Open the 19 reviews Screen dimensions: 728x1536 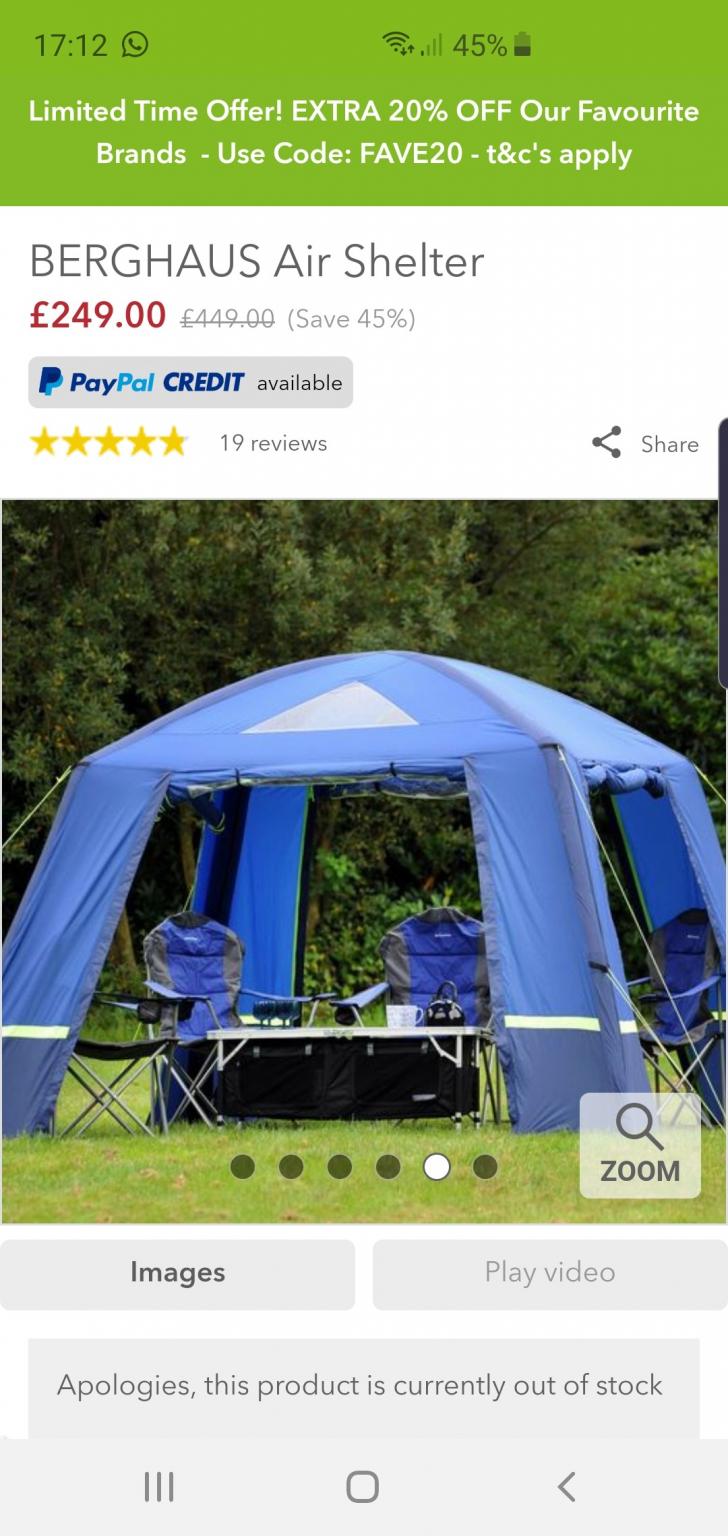273,443
